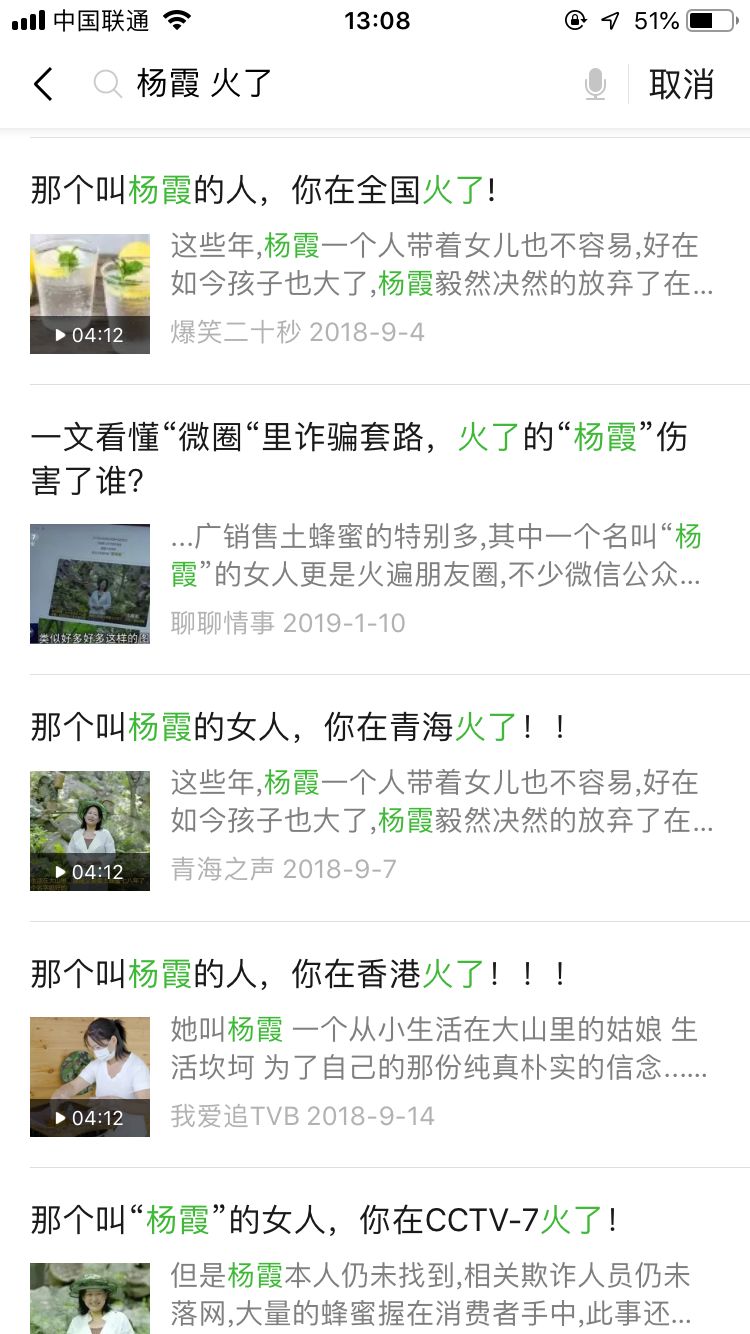This screenshot has width=750, height=1334.
Task: Open the result 那个叫杨霞的人，你在全国火了
Action: (x=264, y=190)
